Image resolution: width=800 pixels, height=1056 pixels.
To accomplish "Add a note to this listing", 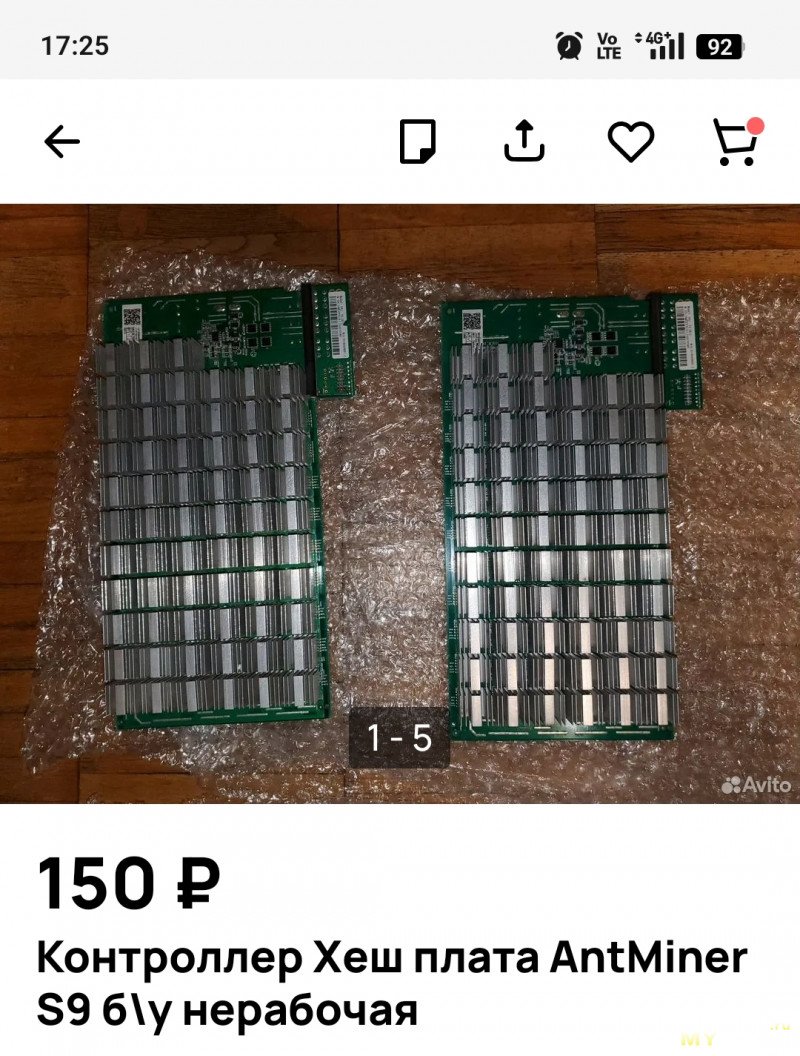I will point(418,142).
